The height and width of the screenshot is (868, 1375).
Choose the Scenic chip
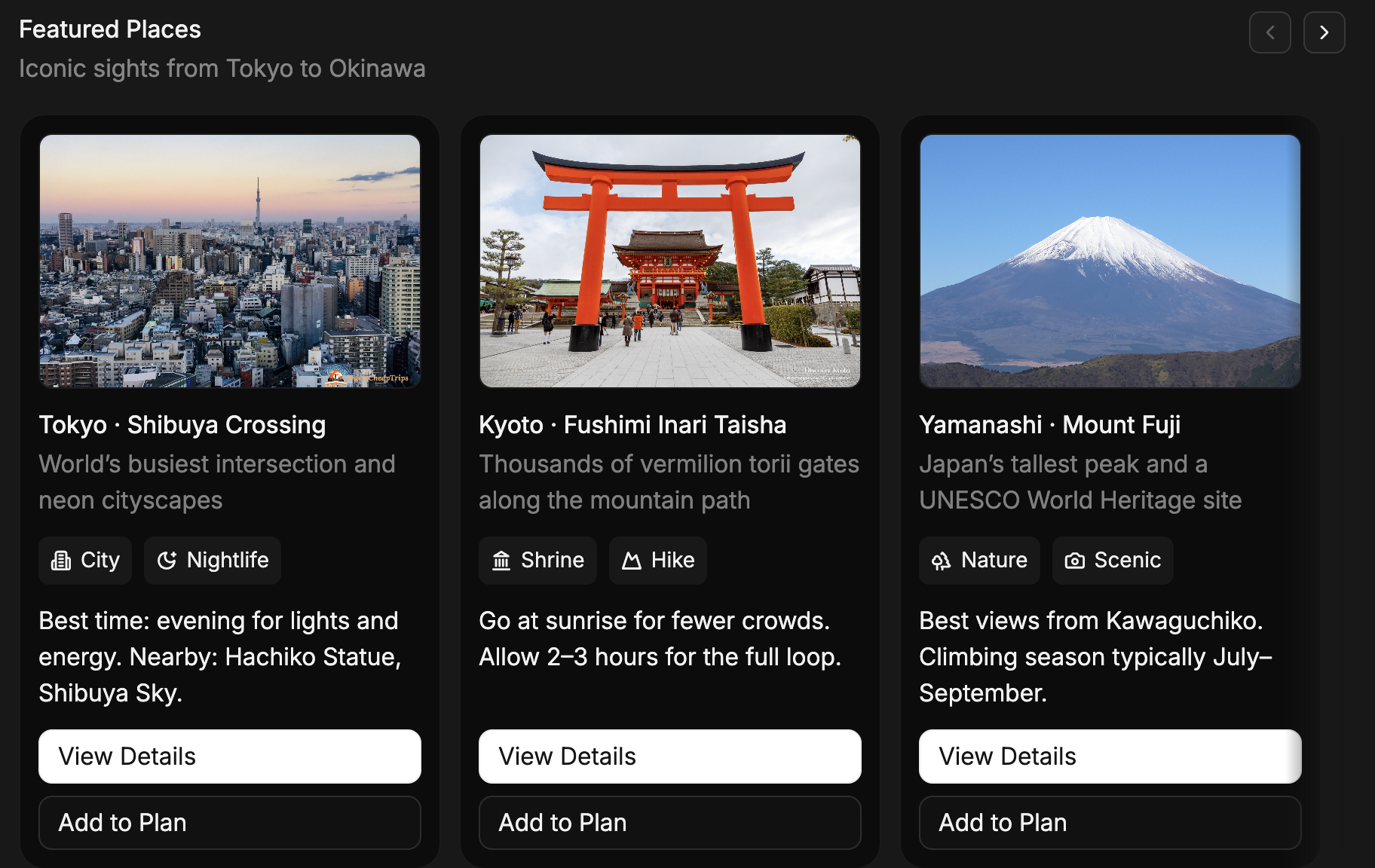[1113, 560]
